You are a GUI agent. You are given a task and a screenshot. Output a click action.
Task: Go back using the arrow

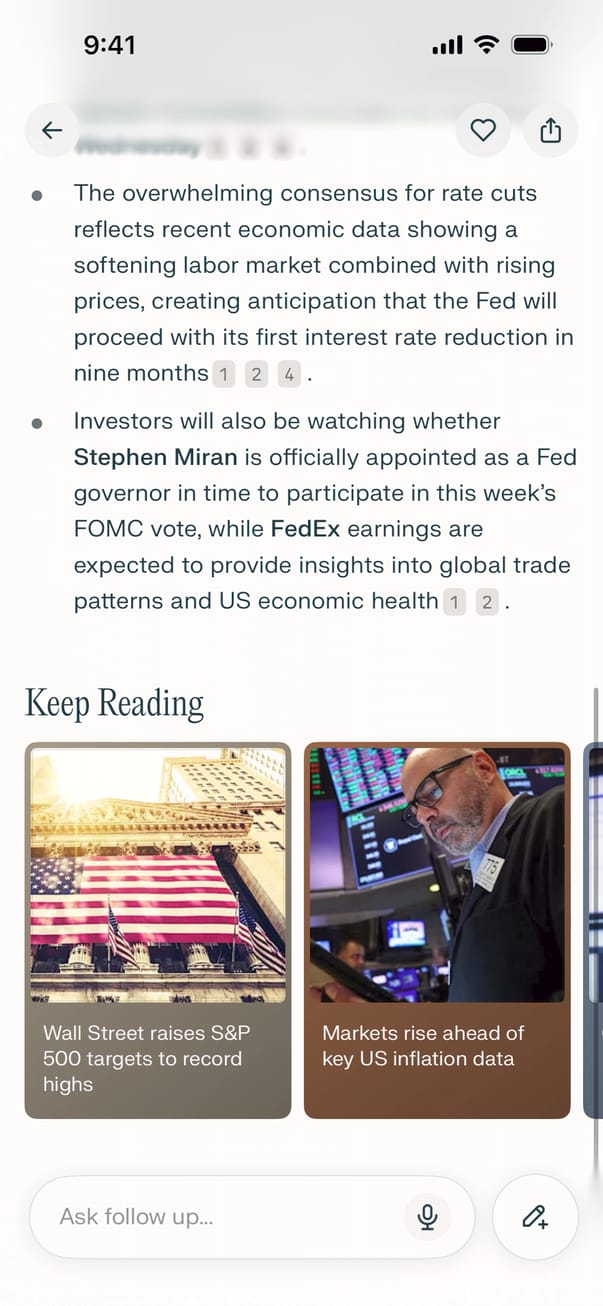coord(52,130)
